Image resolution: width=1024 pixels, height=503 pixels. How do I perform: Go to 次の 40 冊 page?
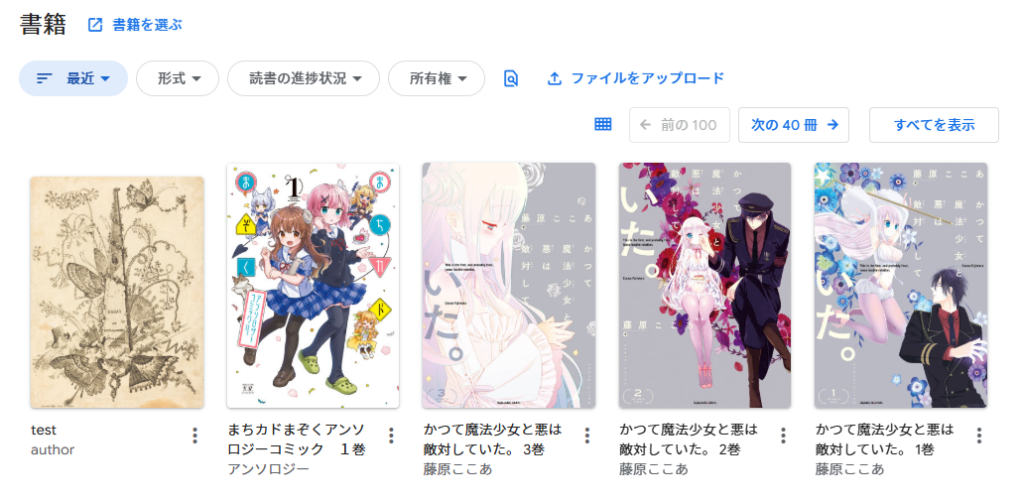(793, 125)
